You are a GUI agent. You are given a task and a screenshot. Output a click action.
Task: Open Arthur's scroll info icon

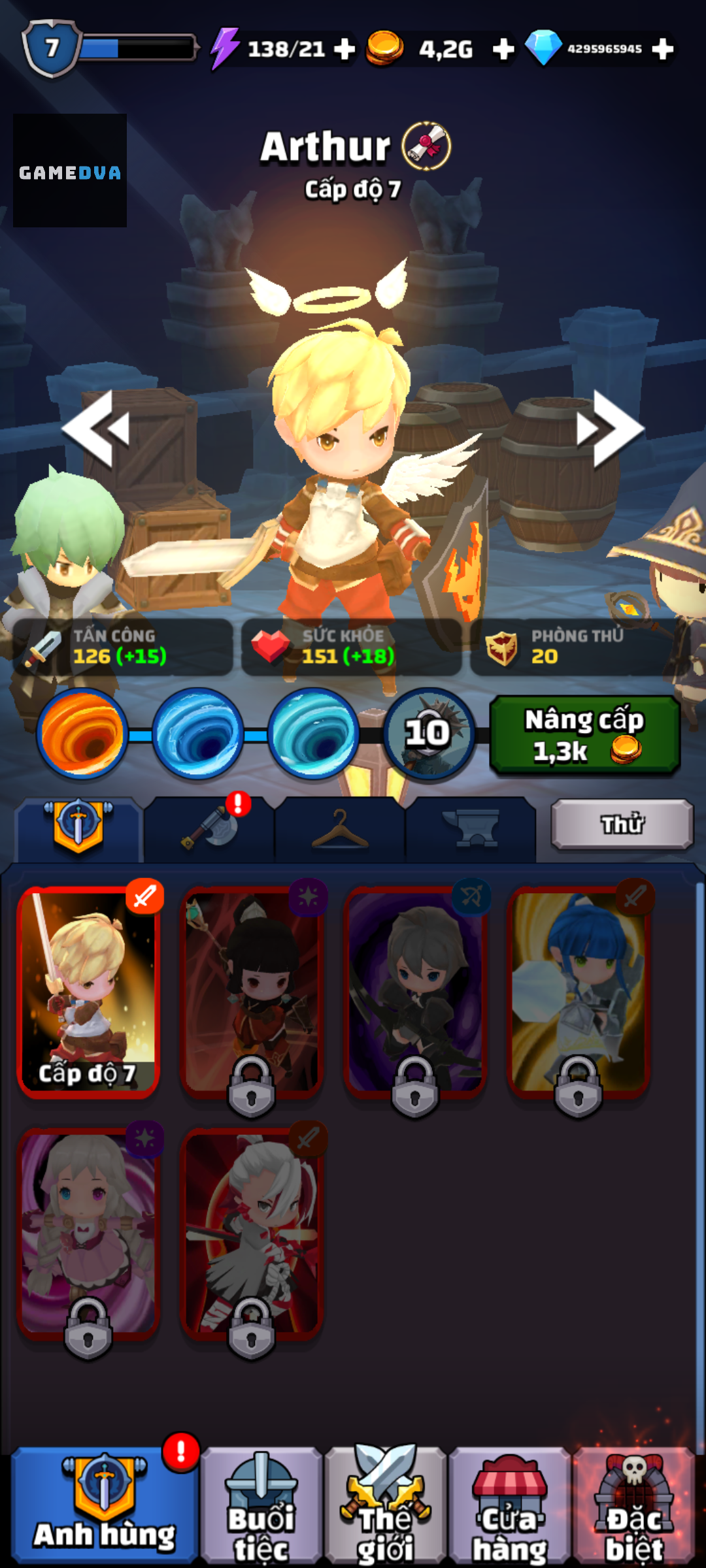point(426,146)
